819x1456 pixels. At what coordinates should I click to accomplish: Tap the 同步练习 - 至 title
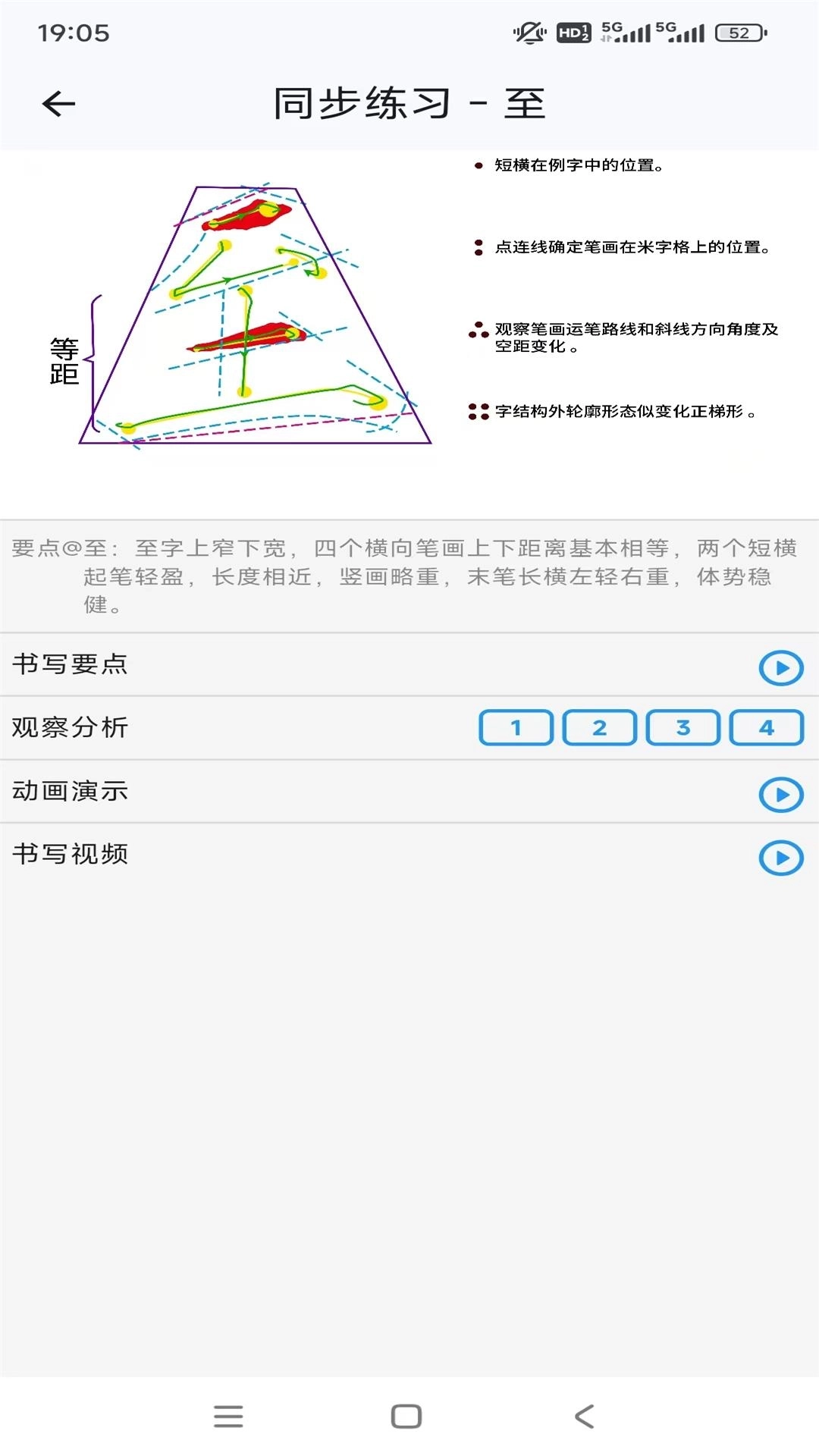409,104
